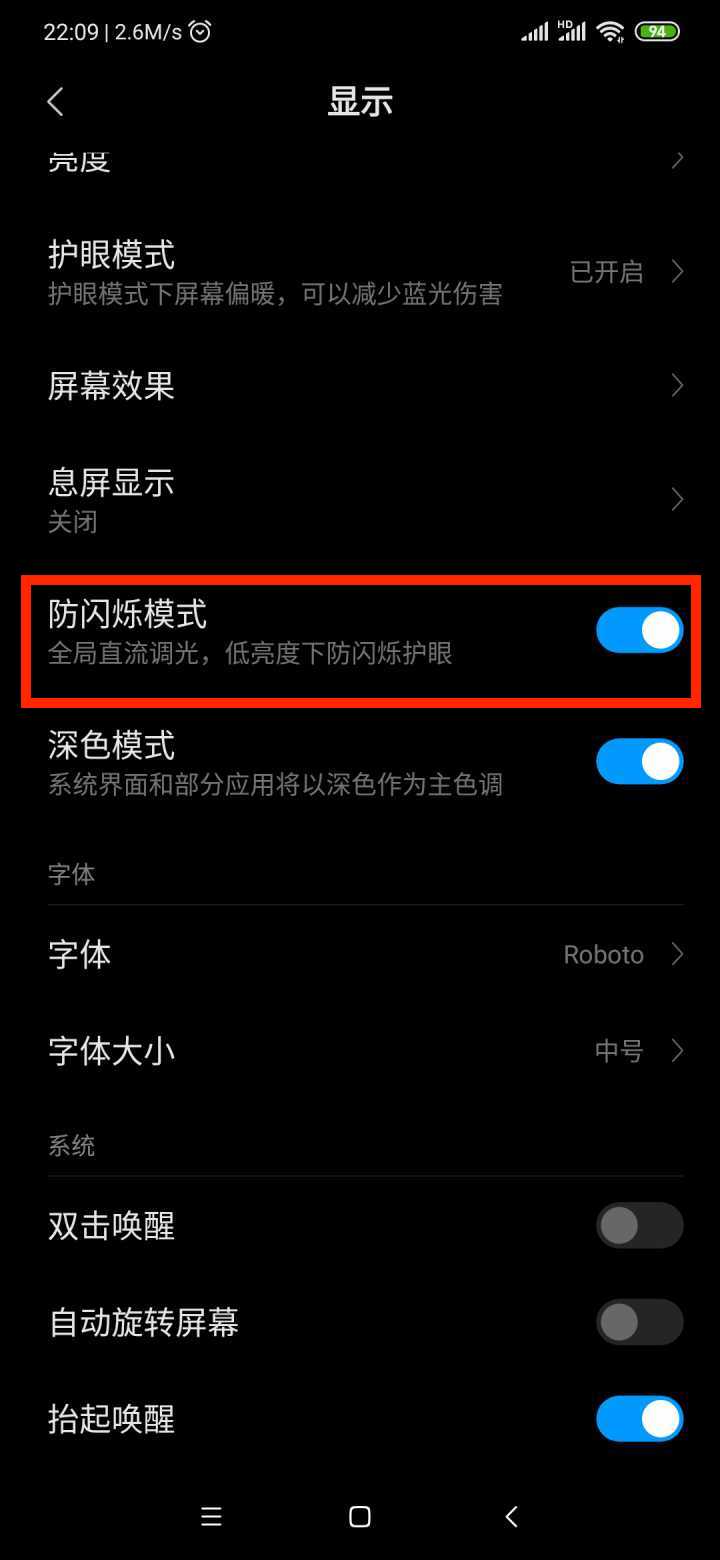Open 息屏显示 settings
This screenshot has width=720, height=1560.
(x=360, y=499)
